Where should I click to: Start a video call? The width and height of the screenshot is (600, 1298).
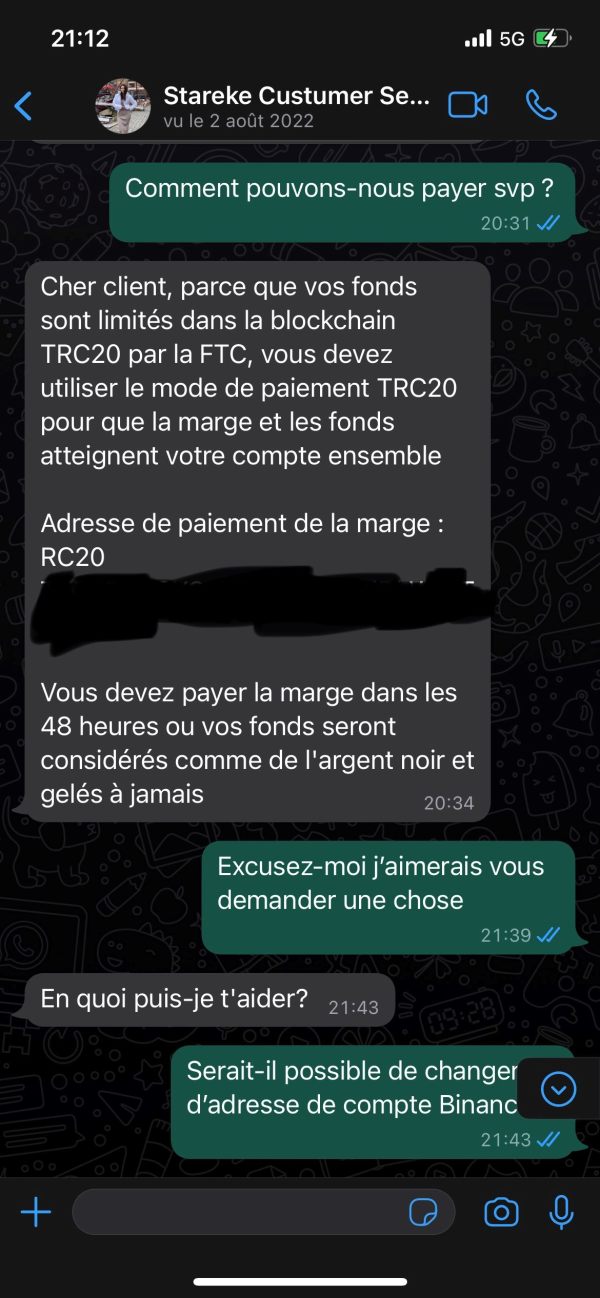[x=468, y=105]
